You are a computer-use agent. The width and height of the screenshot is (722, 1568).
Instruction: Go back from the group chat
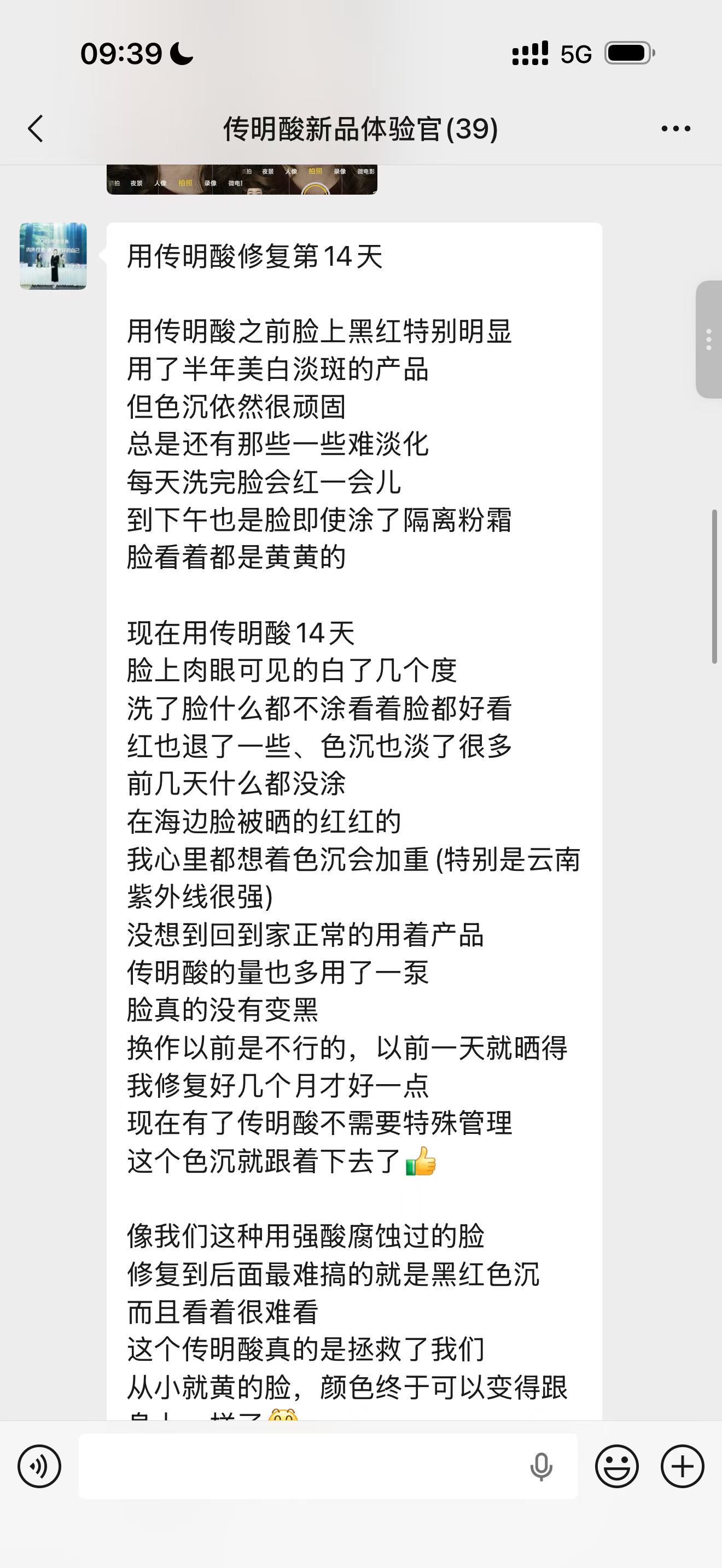[x=36, y=128]
